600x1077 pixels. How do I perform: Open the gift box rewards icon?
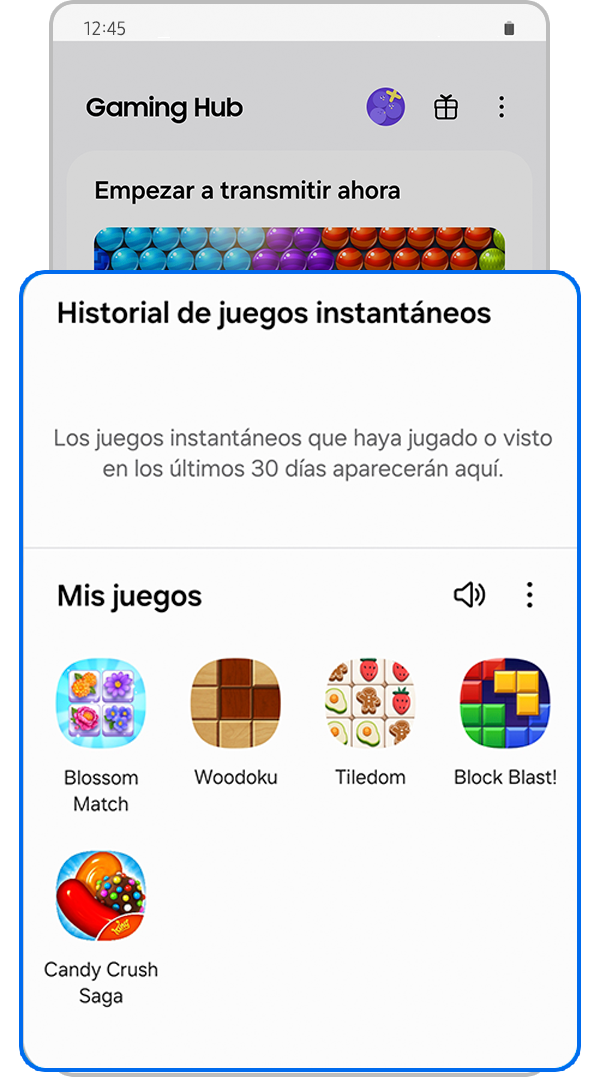point(446,107)
